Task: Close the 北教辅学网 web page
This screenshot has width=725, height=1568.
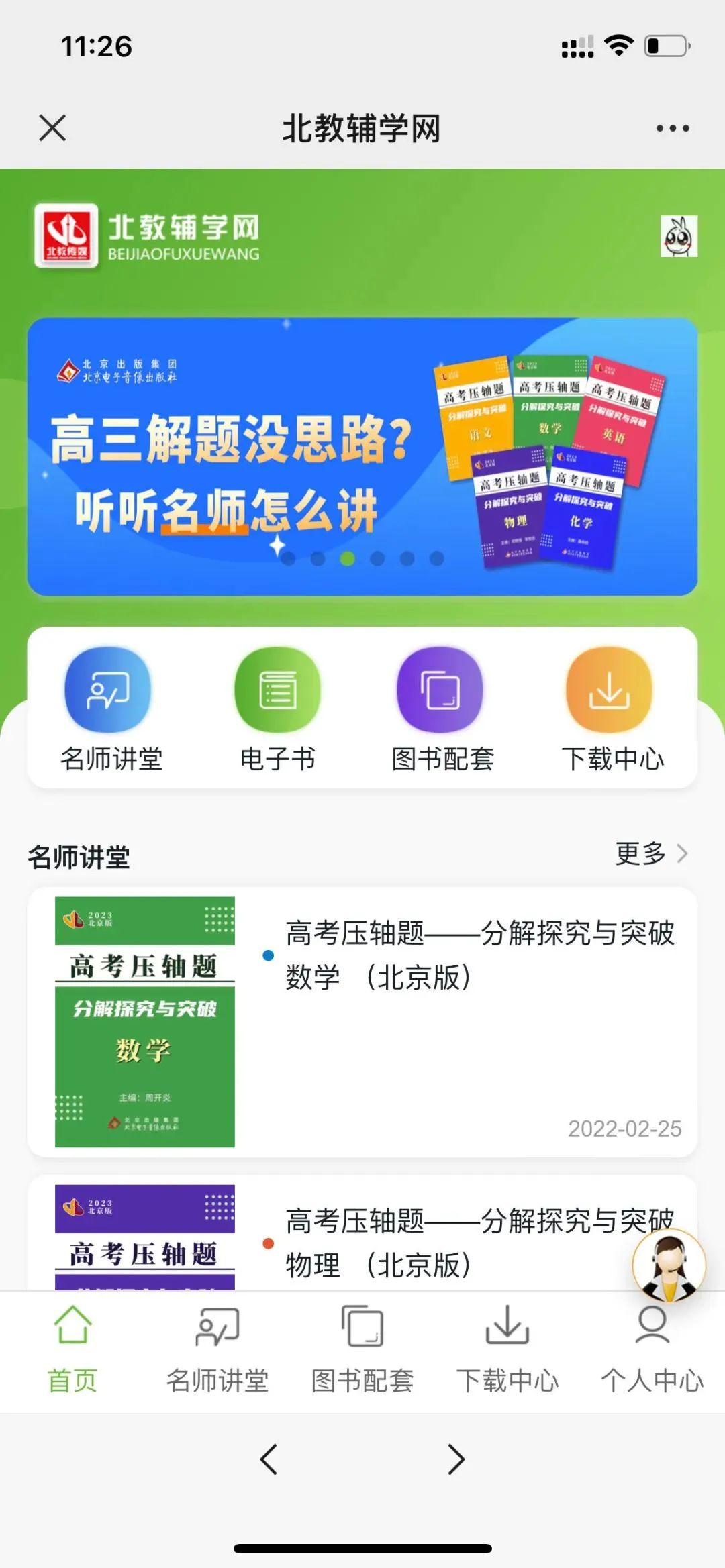Action: 52,127
